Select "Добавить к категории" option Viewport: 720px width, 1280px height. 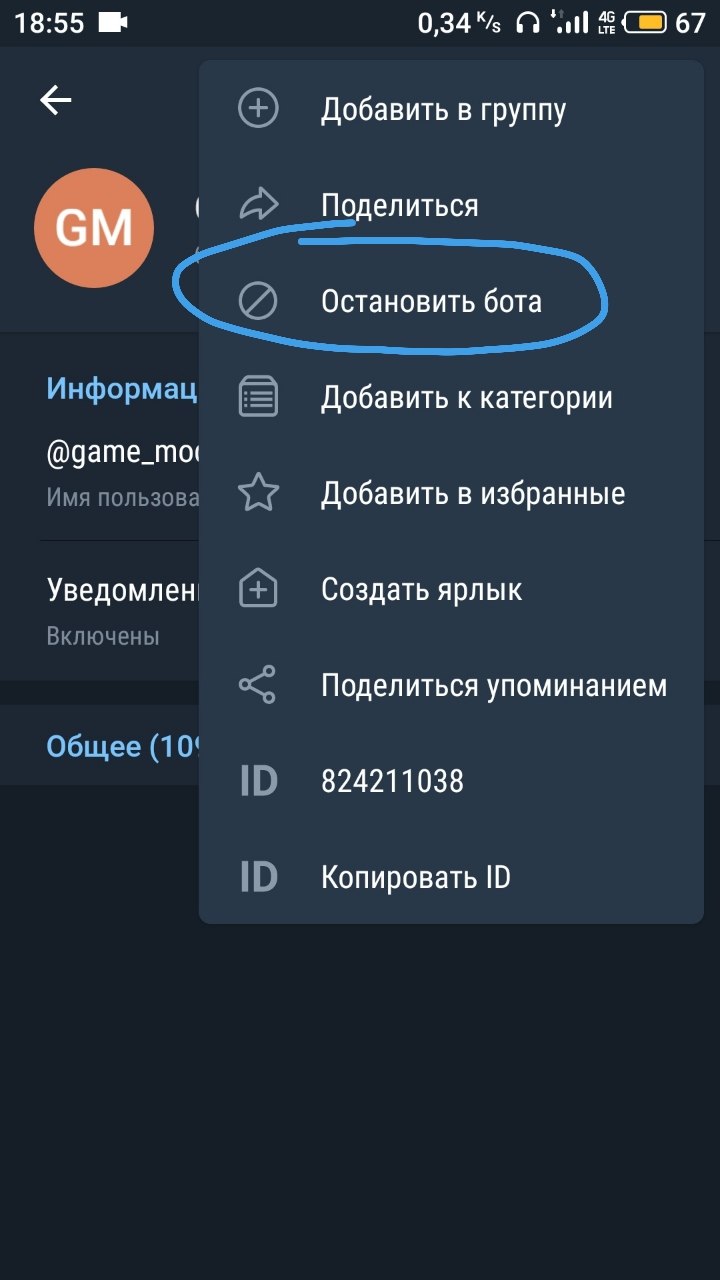pyautogui.click(x=466, y=398)
